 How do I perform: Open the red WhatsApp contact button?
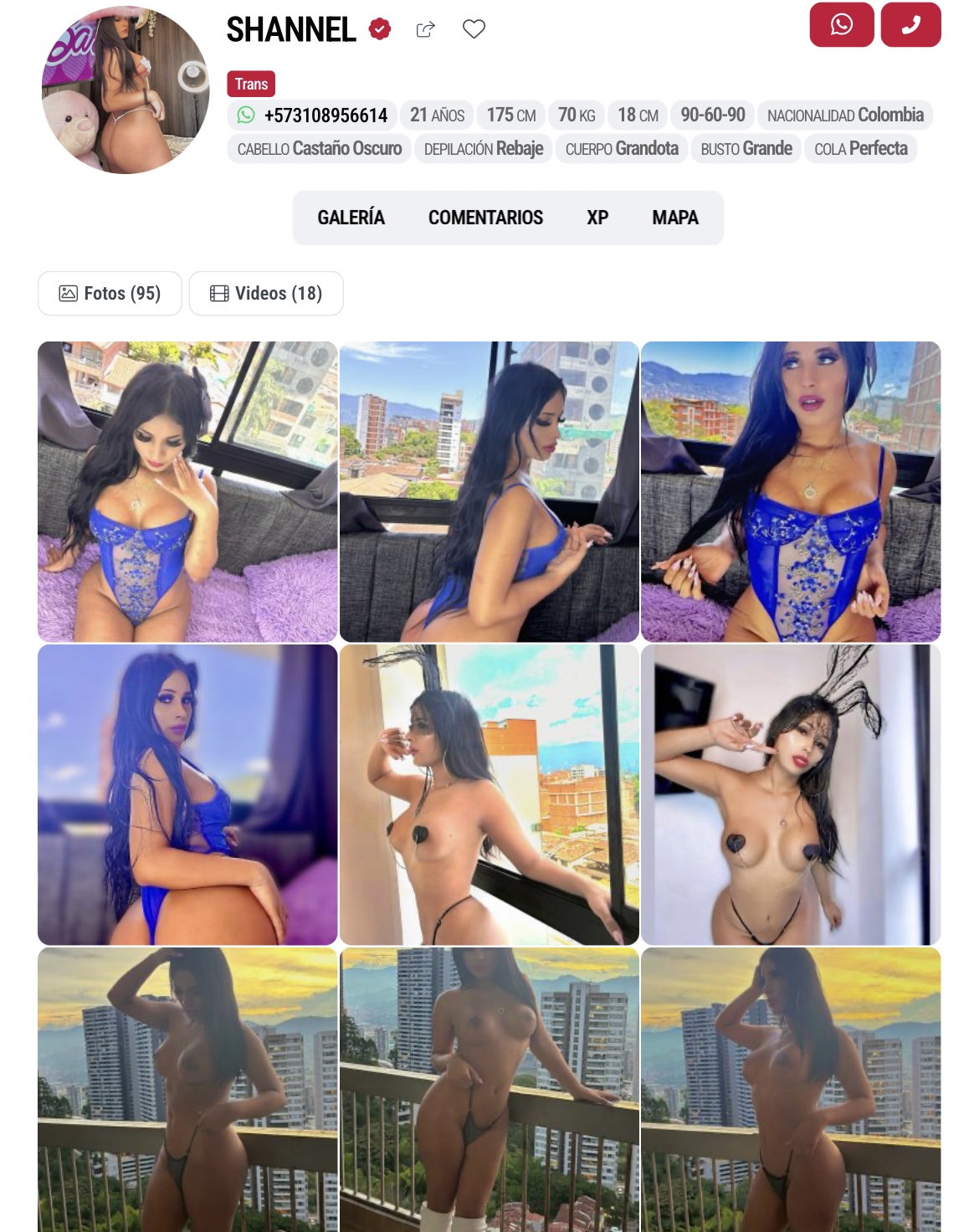841,25
